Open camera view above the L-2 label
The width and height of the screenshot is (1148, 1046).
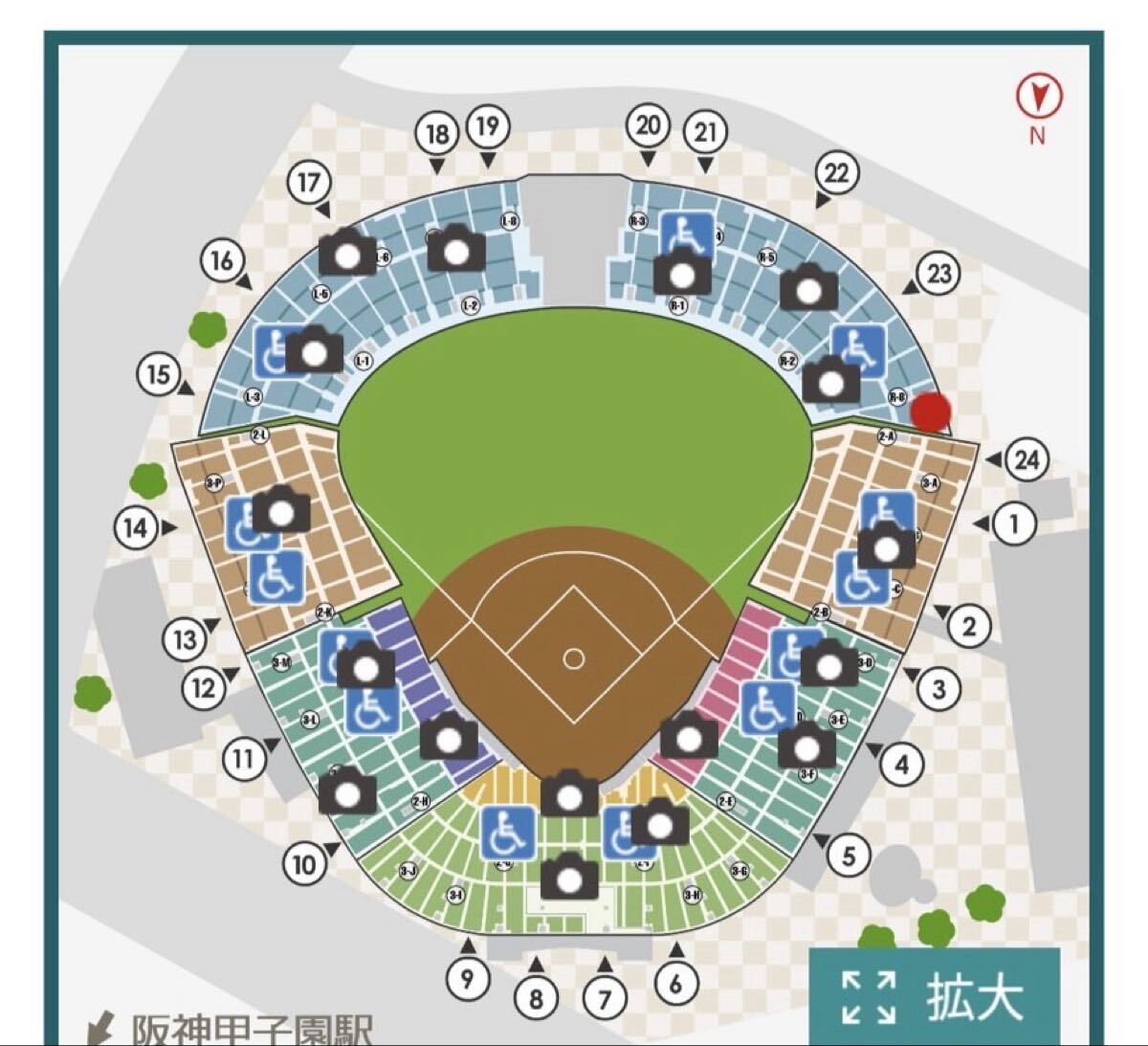(456, 252)
